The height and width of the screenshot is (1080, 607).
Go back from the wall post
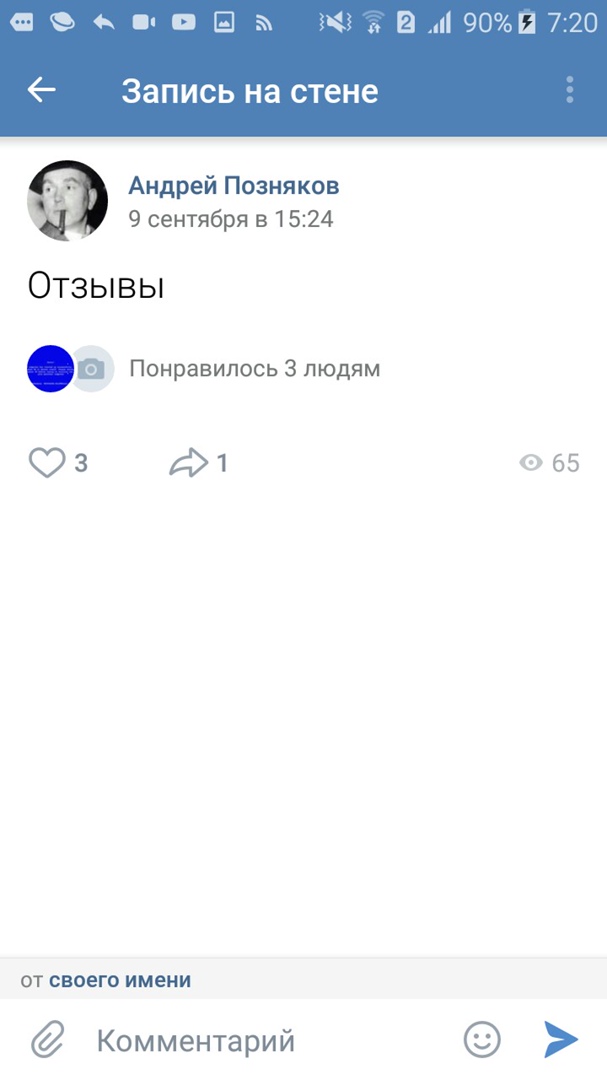[x=41, y=90]
